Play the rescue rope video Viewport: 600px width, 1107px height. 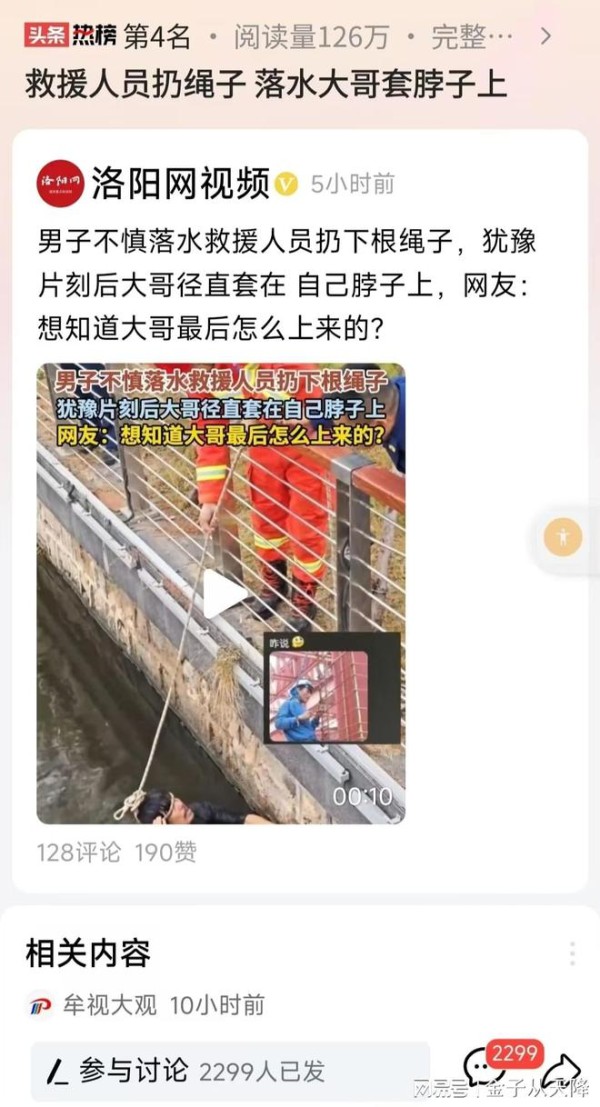[x=222, y=594]
